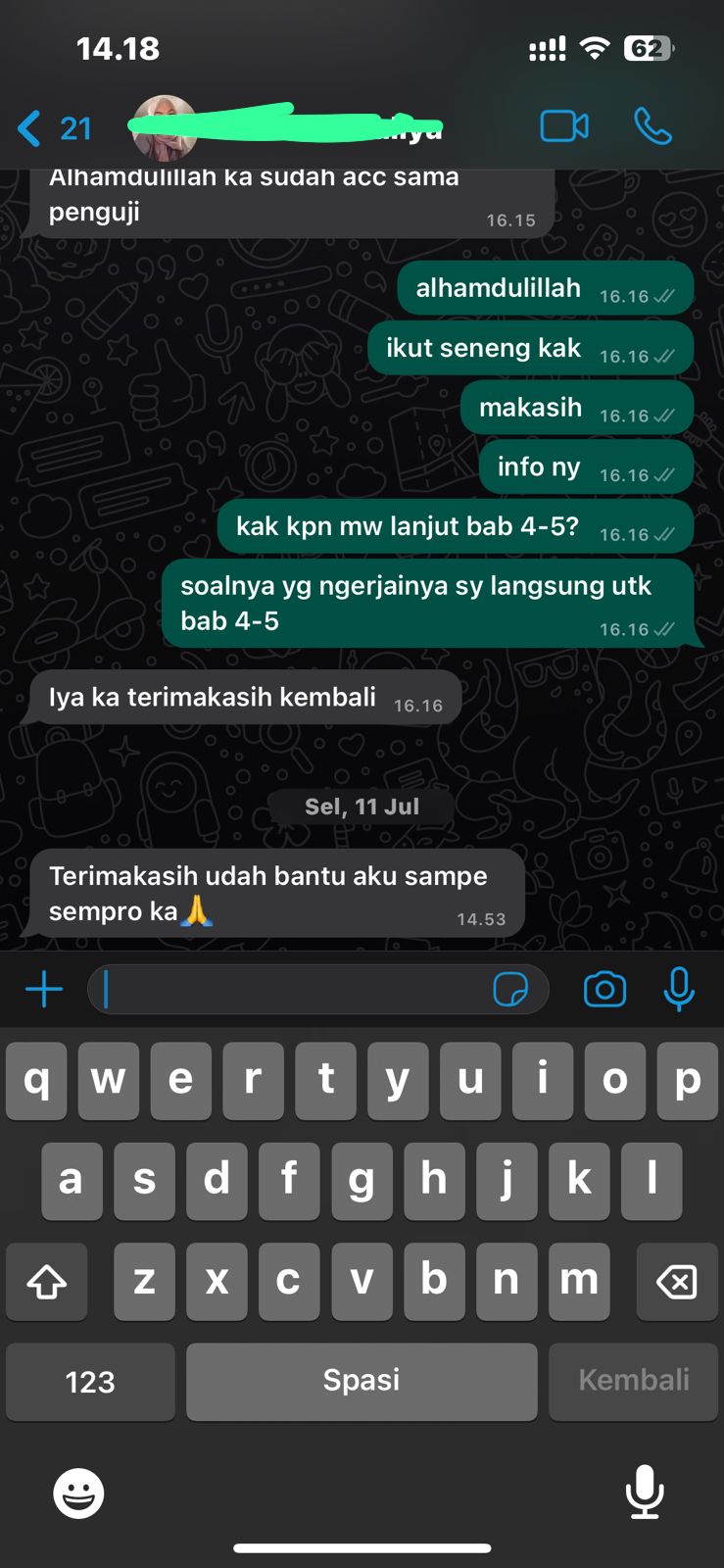
Task: Record a voice message with the blue microphone
Action: tap(678, 990)
